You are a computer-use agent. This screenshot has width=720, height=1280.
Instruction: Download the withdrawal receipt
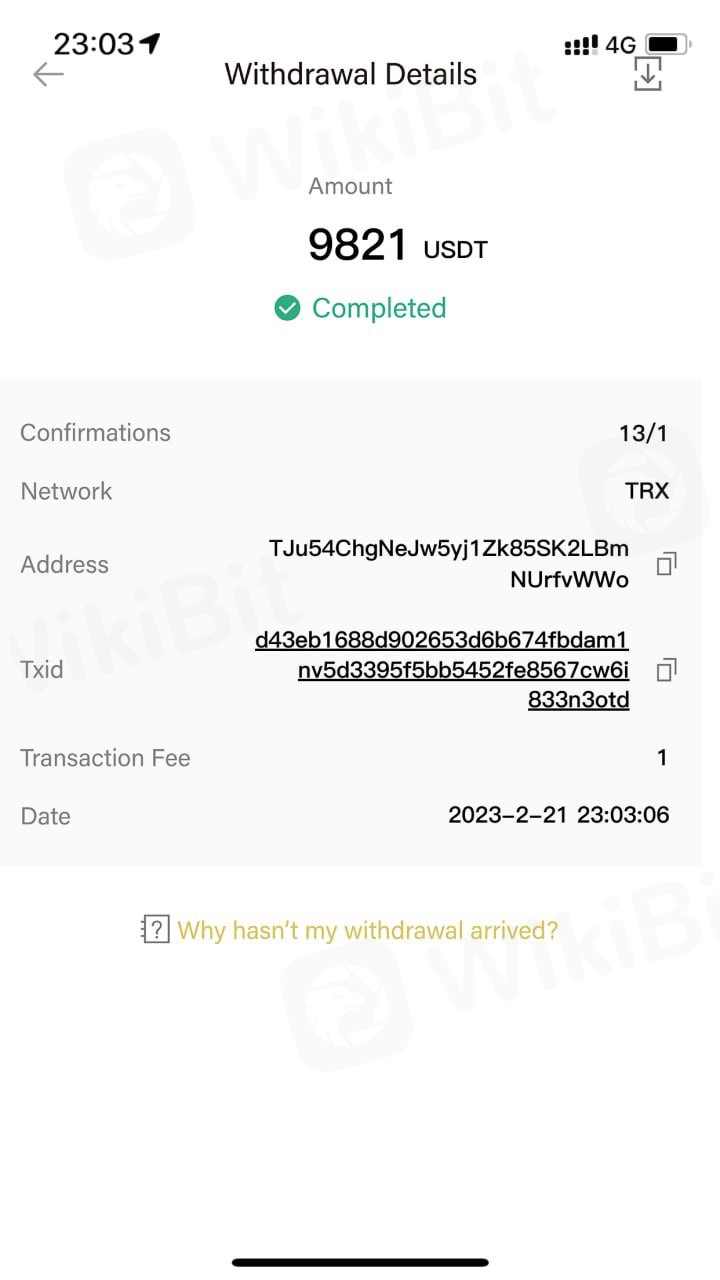click(x=648, y=74)
